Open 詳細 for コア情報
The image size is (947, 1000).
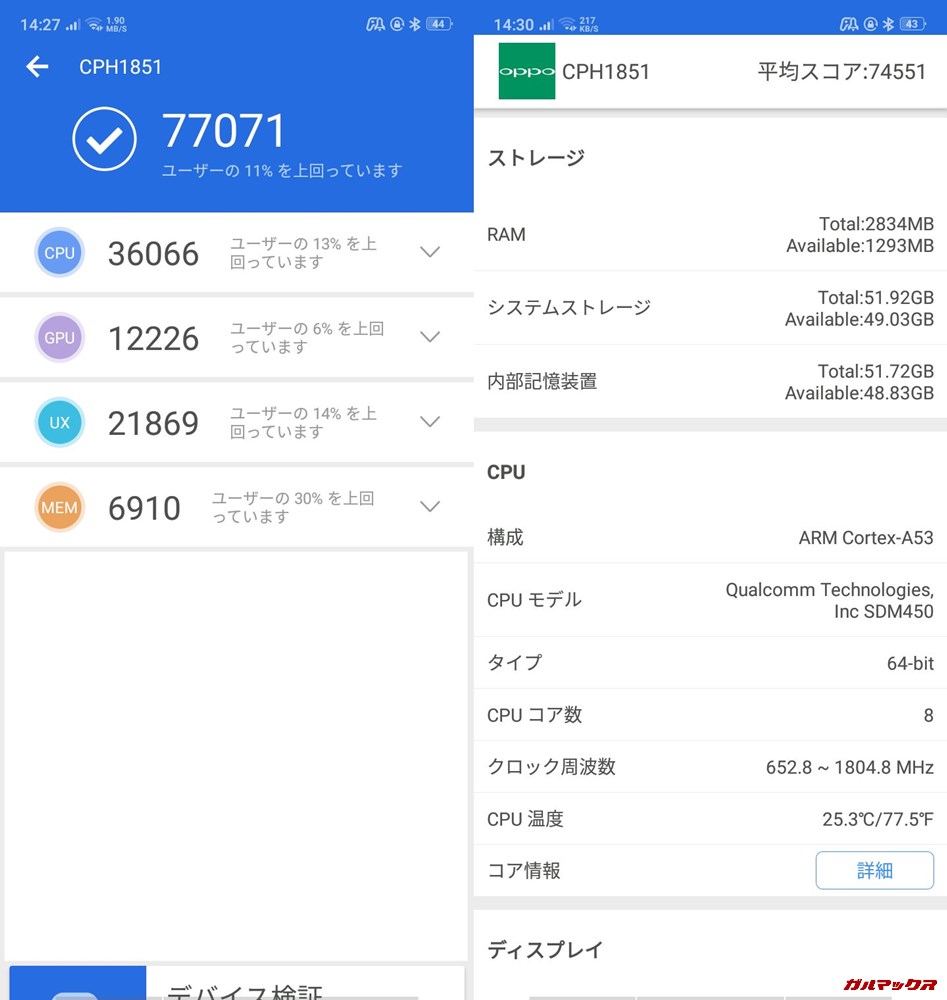[874, 870]
